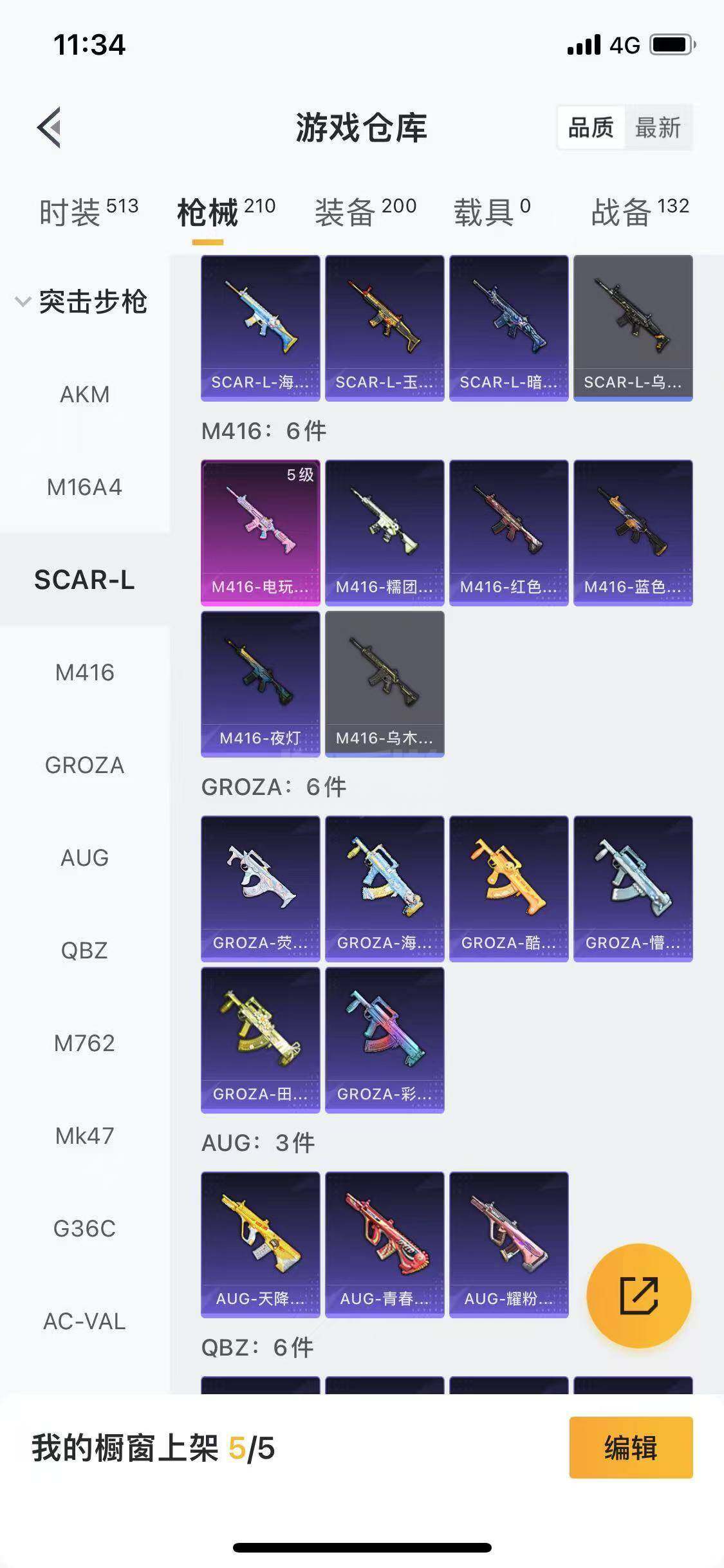Open the M416-夜灯 skin
Viewport: 724px width, 1568px height.
[x=261, y=684]
